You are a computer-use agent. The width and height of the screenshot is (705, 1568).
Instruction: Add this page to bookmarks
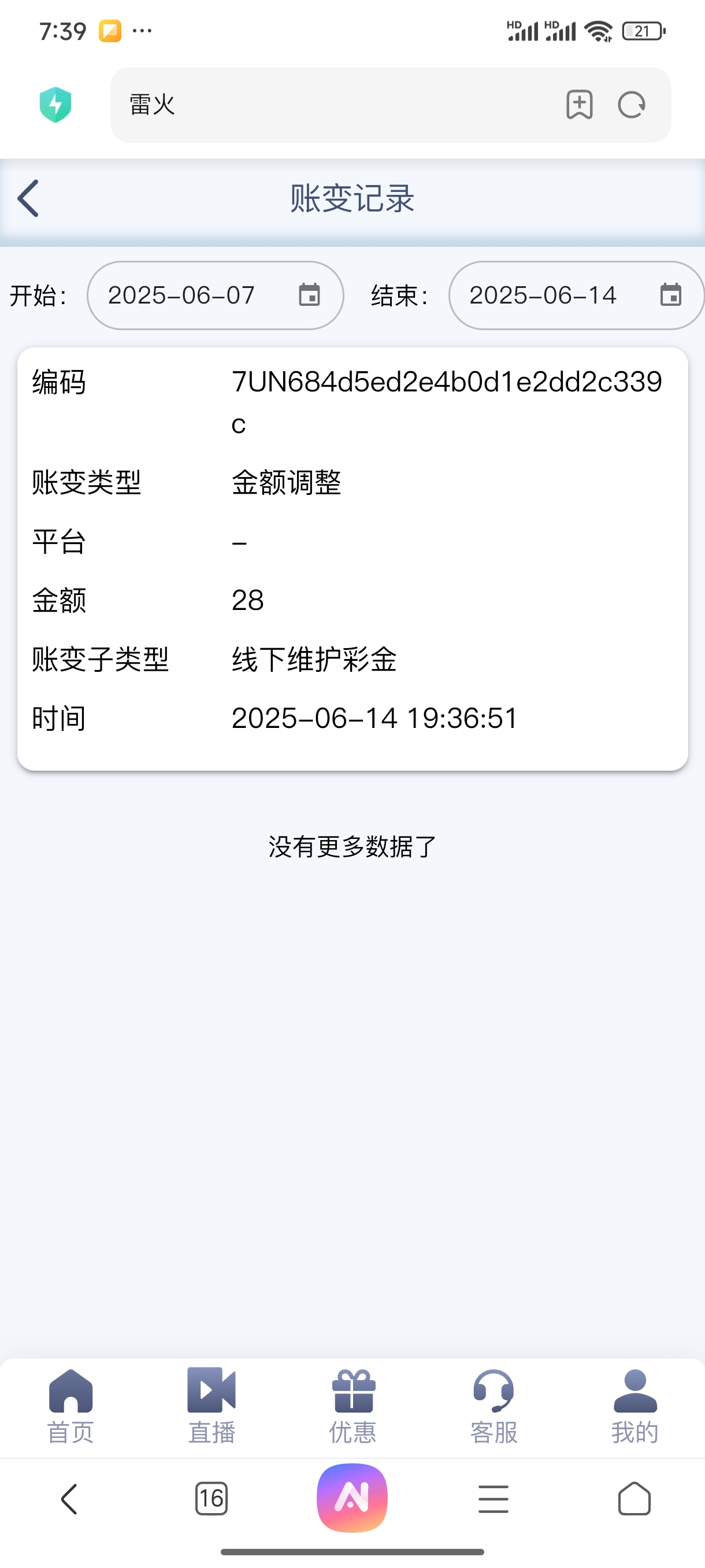tap(579, 105)
